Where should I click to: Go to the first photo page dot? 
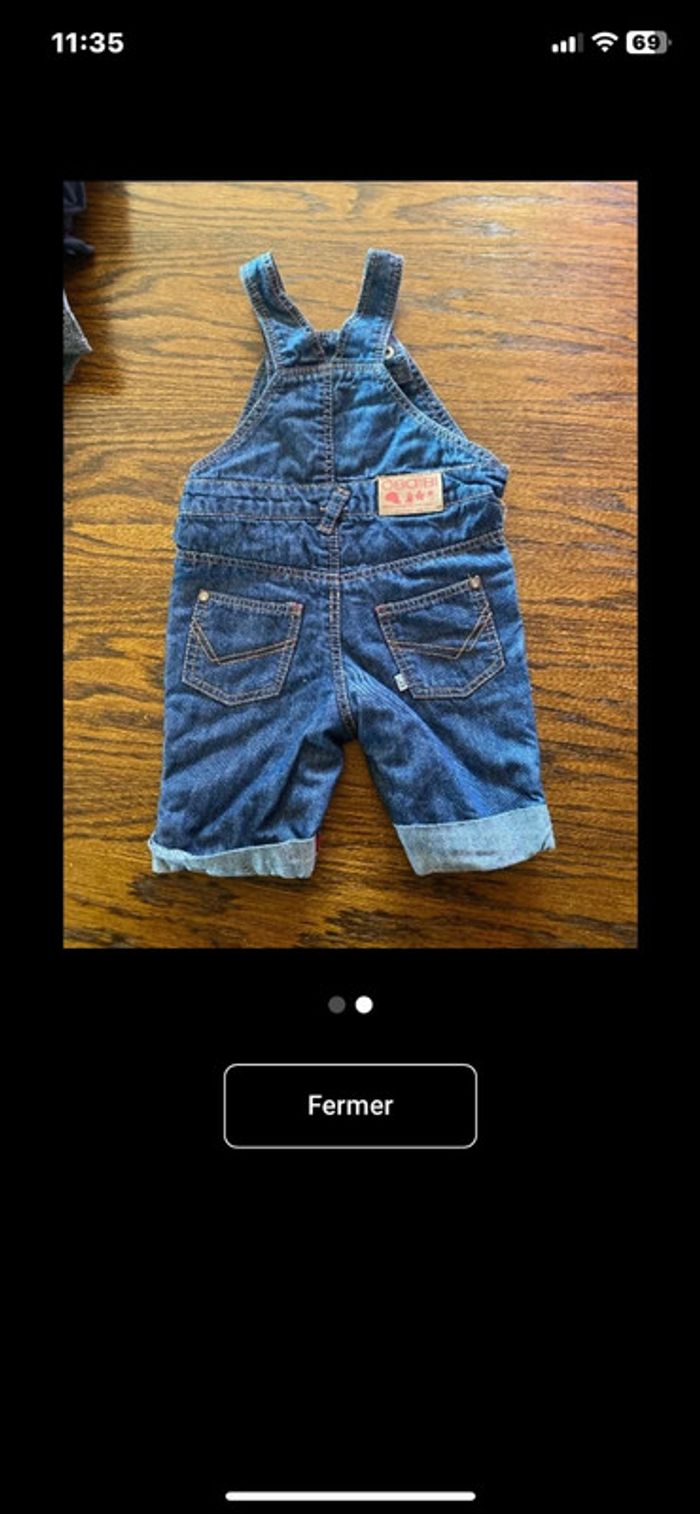pyautogui.click(x=337, y=1004)
